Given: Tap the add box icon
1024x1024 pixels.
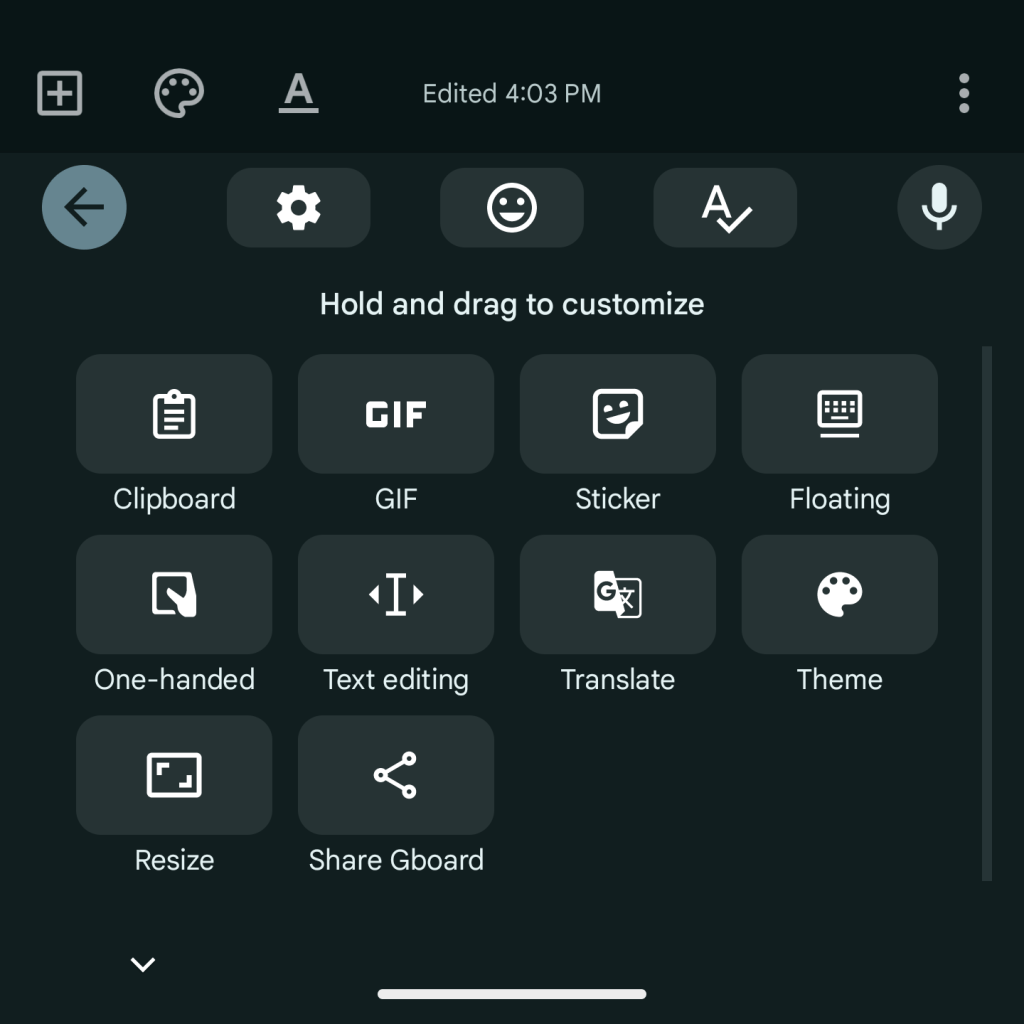Looking at the screenshot, I should [60, 94].
